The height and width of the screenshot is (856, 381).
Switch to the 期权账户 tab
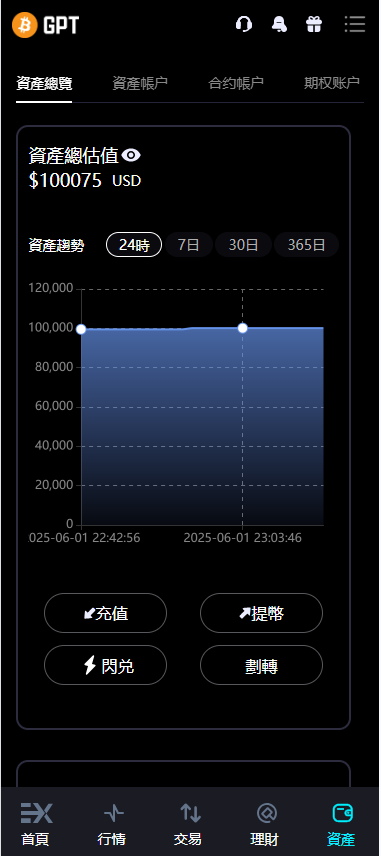tap(332, 84)
